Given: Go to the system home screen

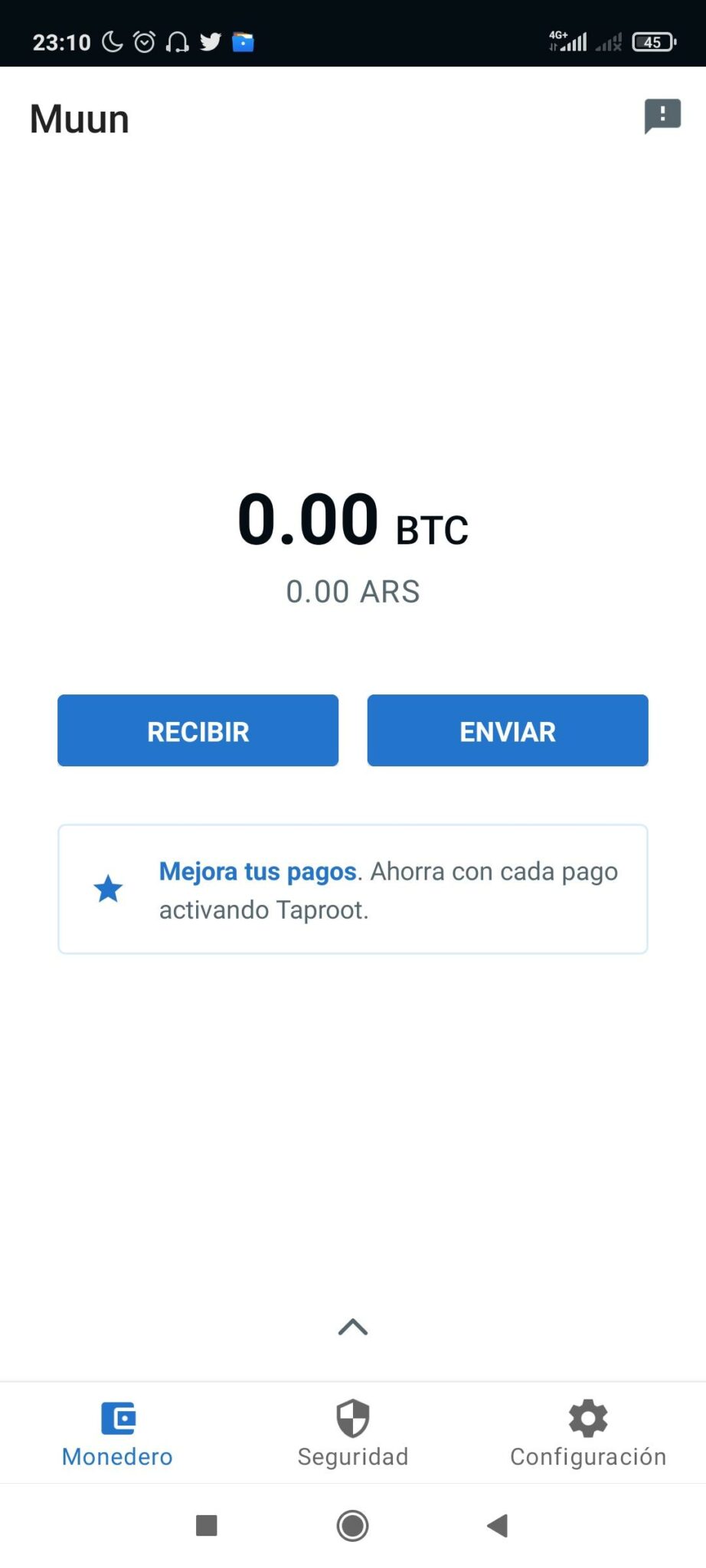Looking at the screenshot, I should click(353, 1526).
